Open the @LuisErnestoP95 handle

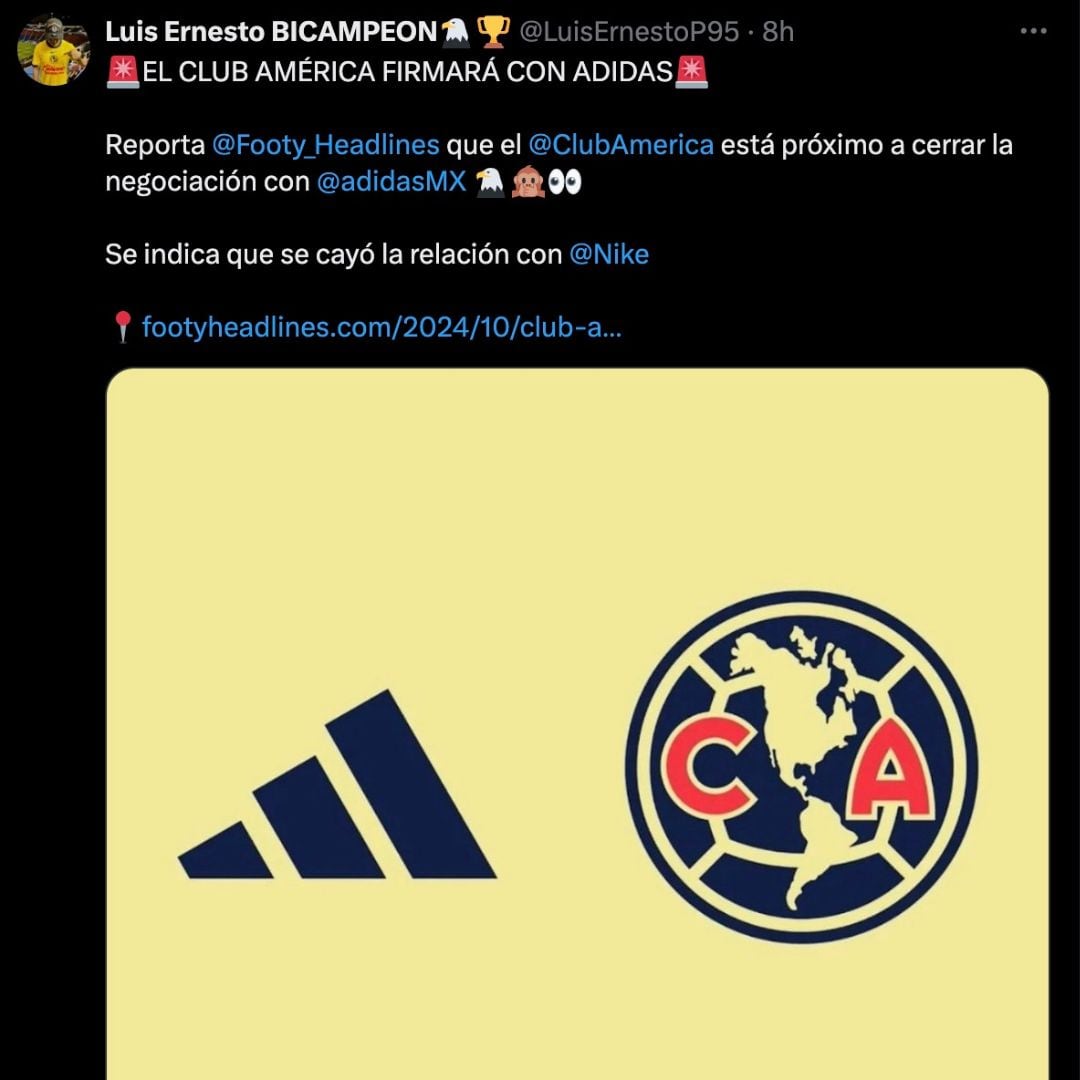coord(629,32)
